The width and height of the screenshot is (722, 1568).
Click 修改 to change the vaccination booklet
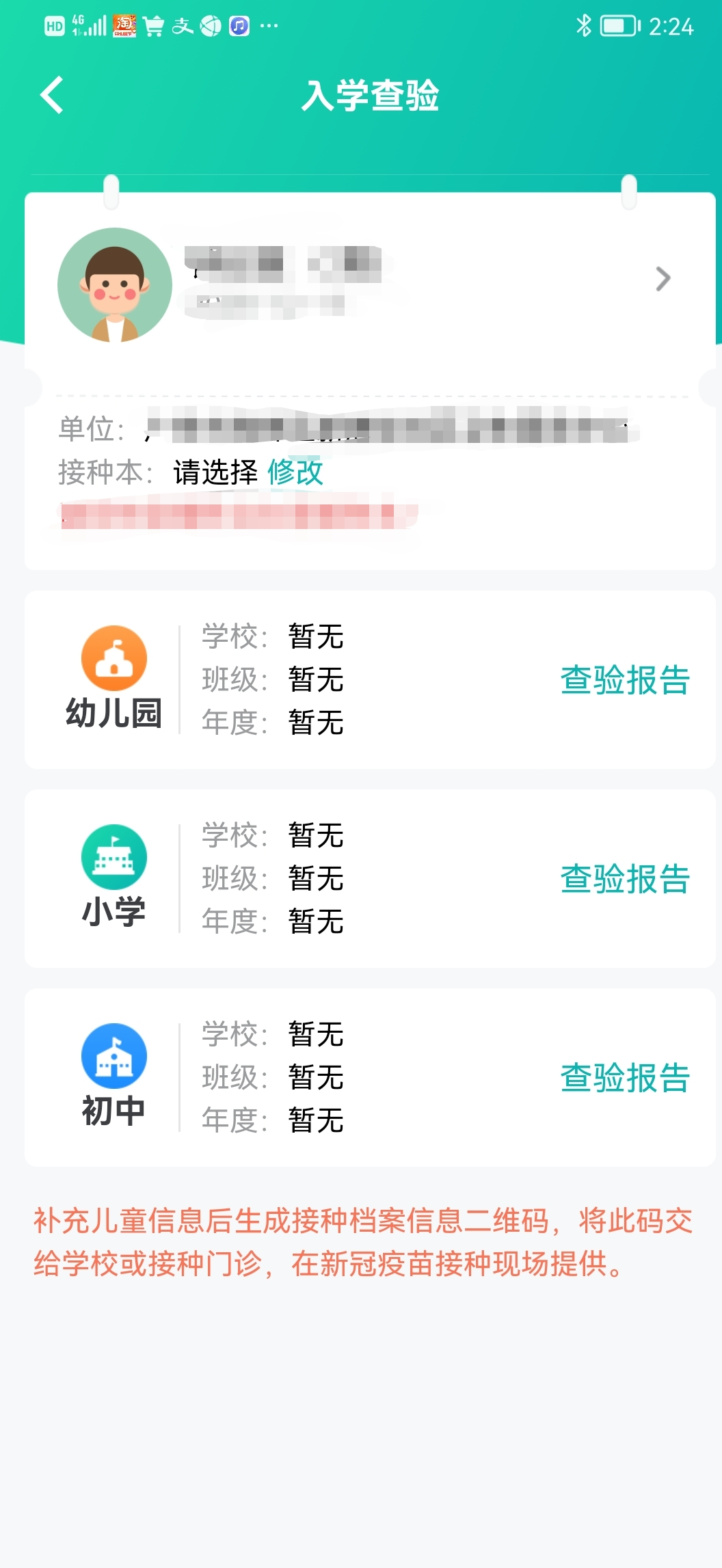(x=297, y=472)
